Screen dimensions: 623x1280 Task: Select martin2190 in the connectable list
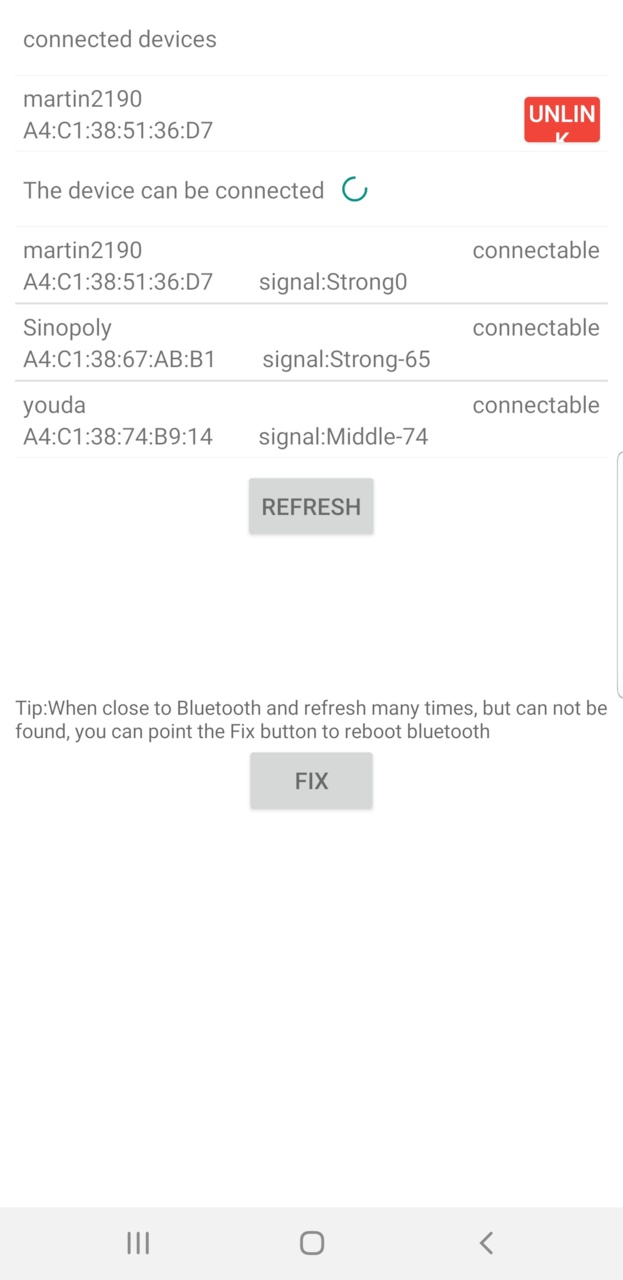point(311,265)
